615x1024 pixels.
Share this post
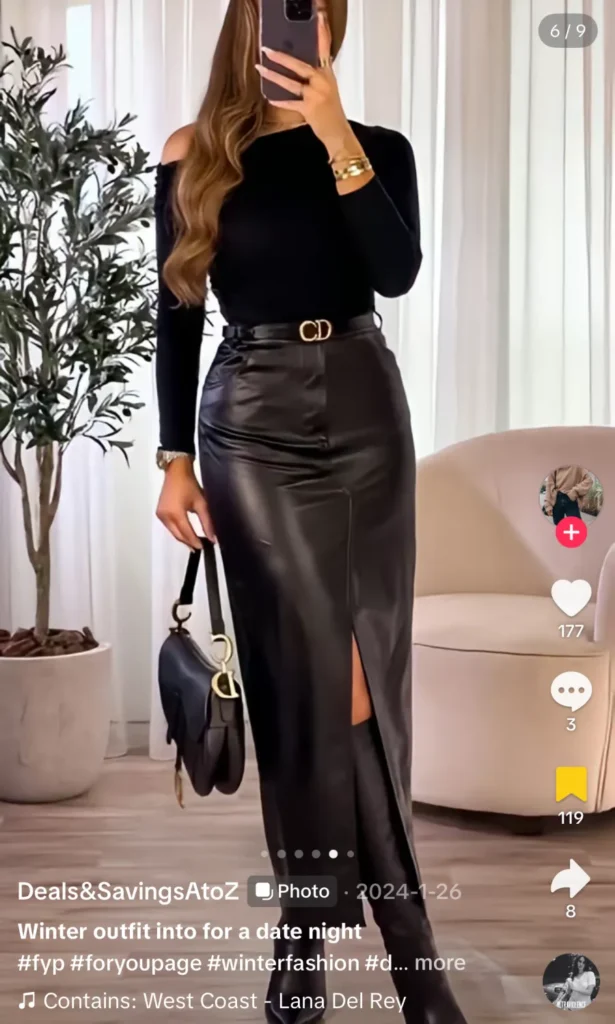pyautogui.click(x=570, y=879)
